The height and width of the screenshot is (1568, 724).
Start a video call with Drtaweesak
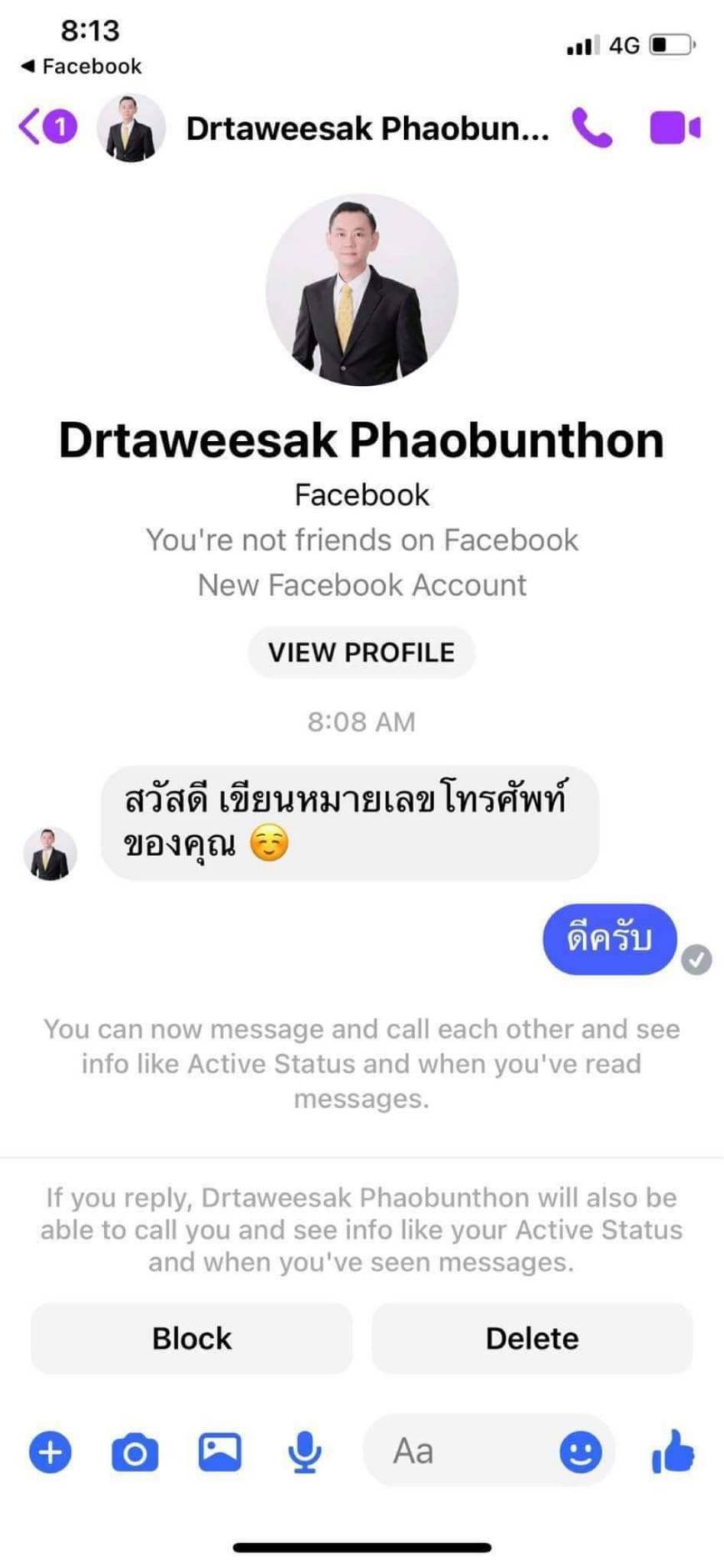pyautogui.click(x=674, y=128)
